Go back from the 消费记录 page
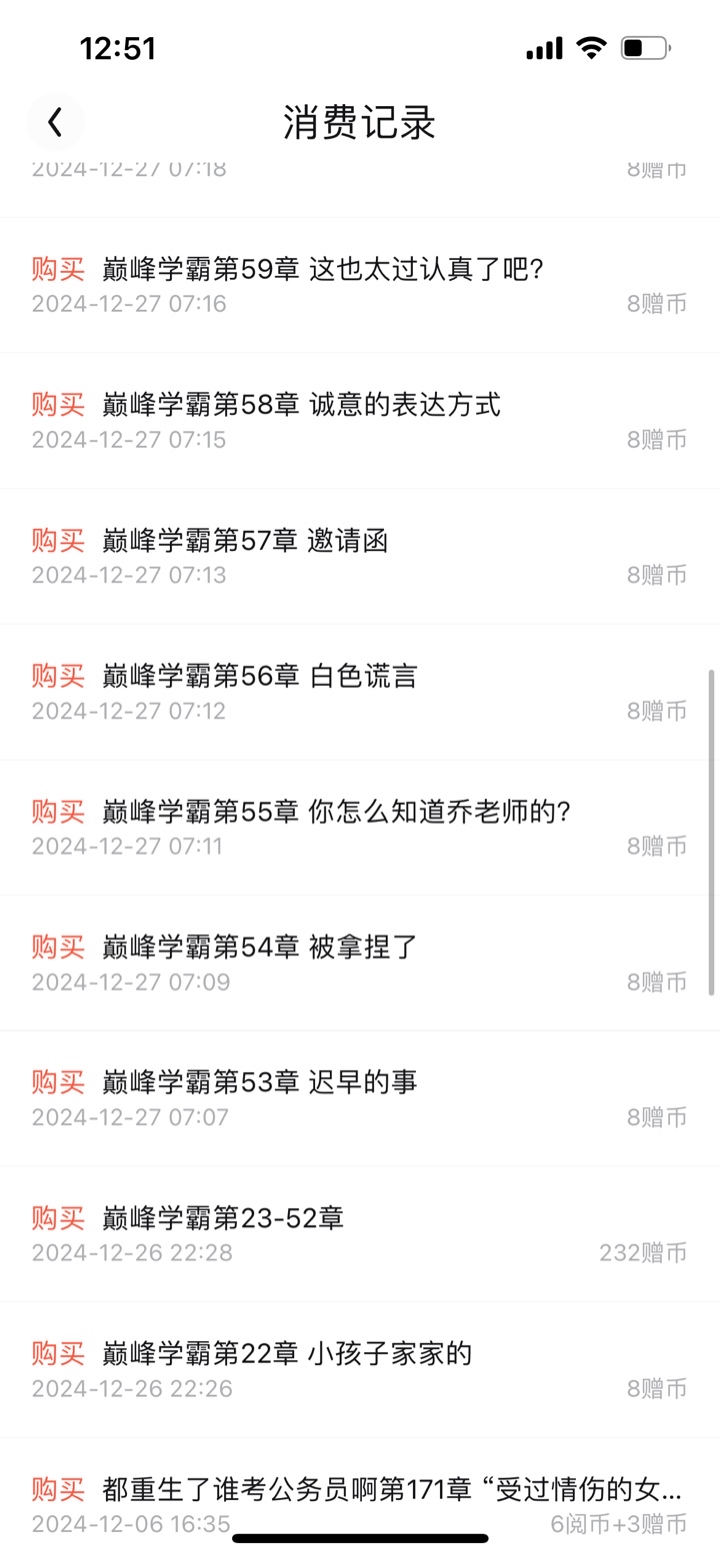720x1559 pixels. pyautogui.click(x=55, y=123)
